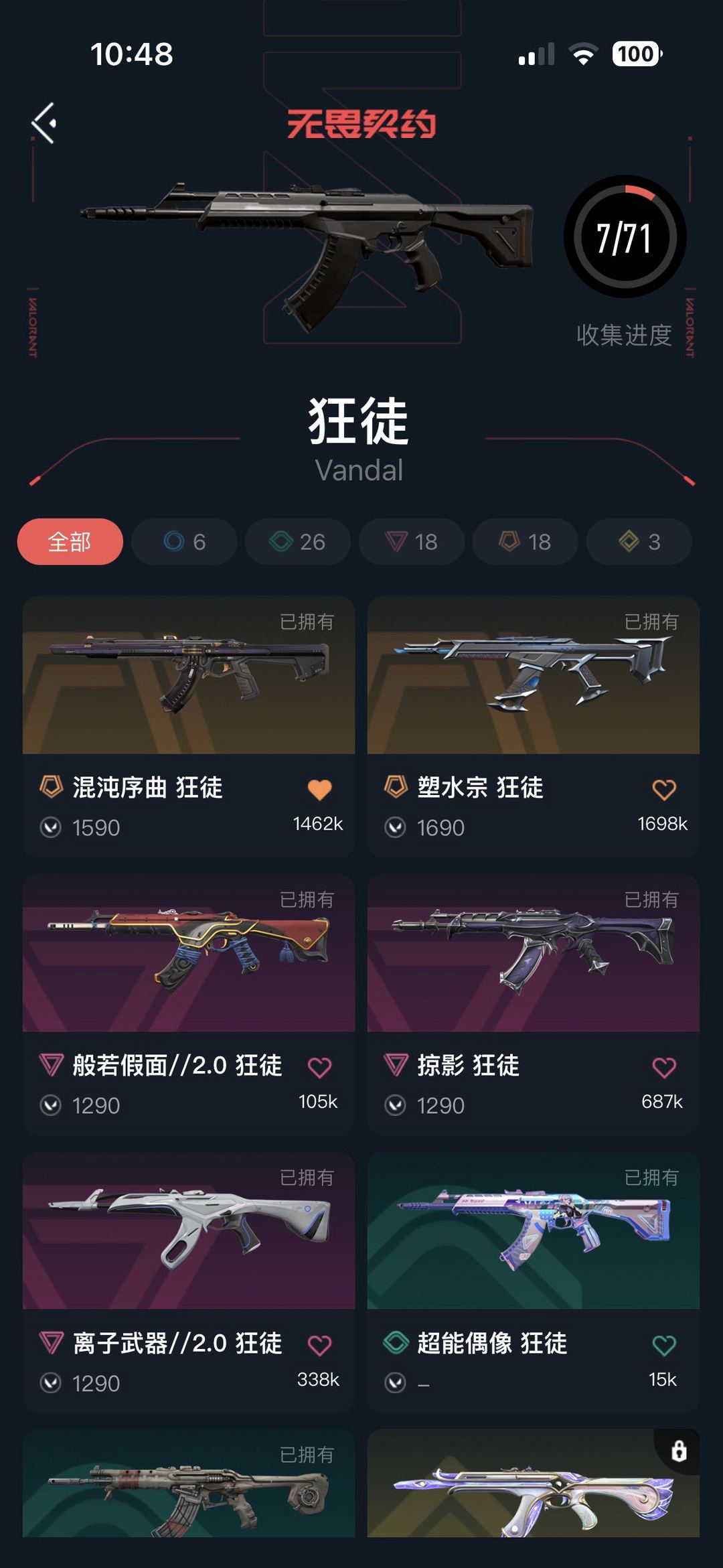This screenshot has width=723, height=1568.
Task: Like the 塑水宗 狂徒 skin
Action: point(664,790)
